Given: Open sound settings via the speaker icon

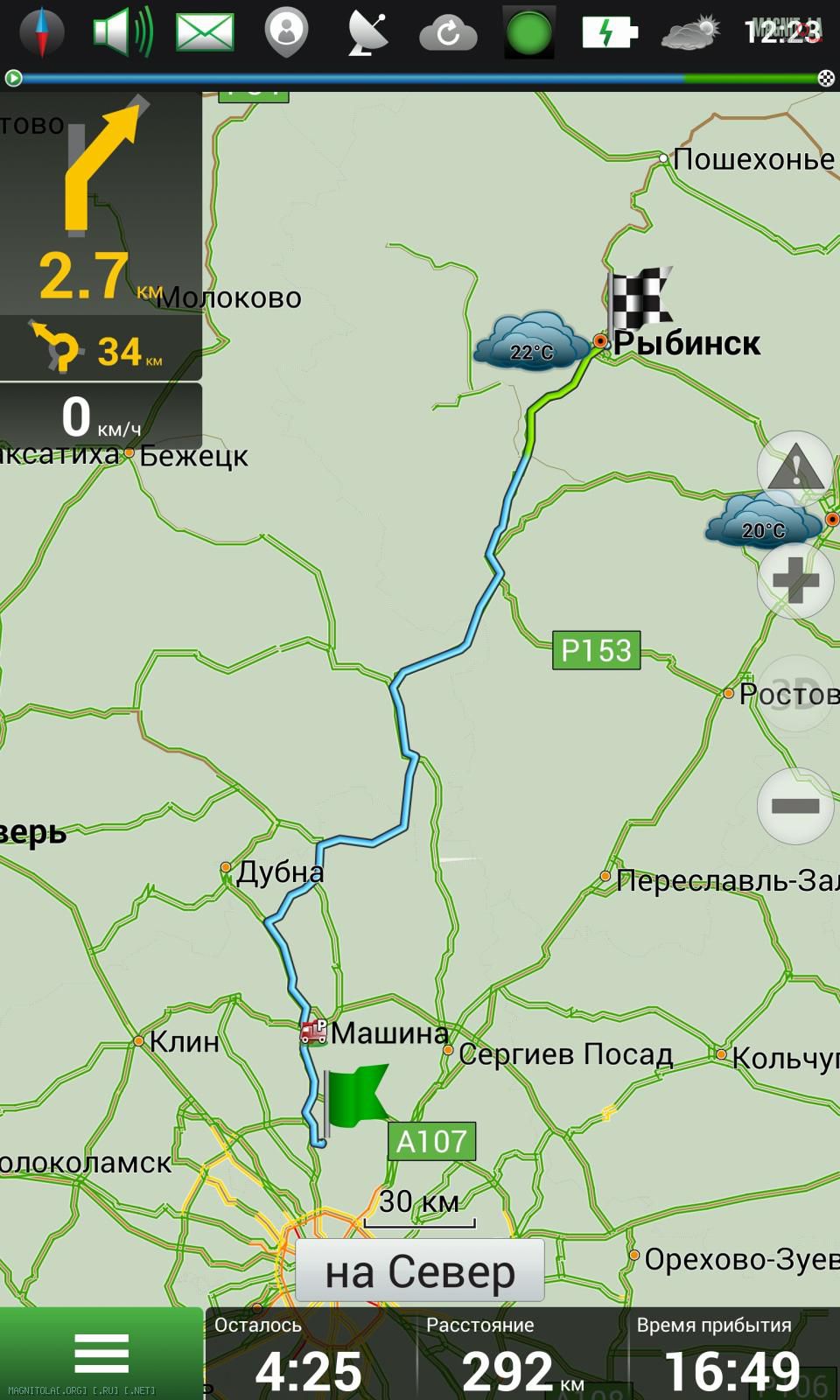Looking at the screenshot, I should (122, 32).
